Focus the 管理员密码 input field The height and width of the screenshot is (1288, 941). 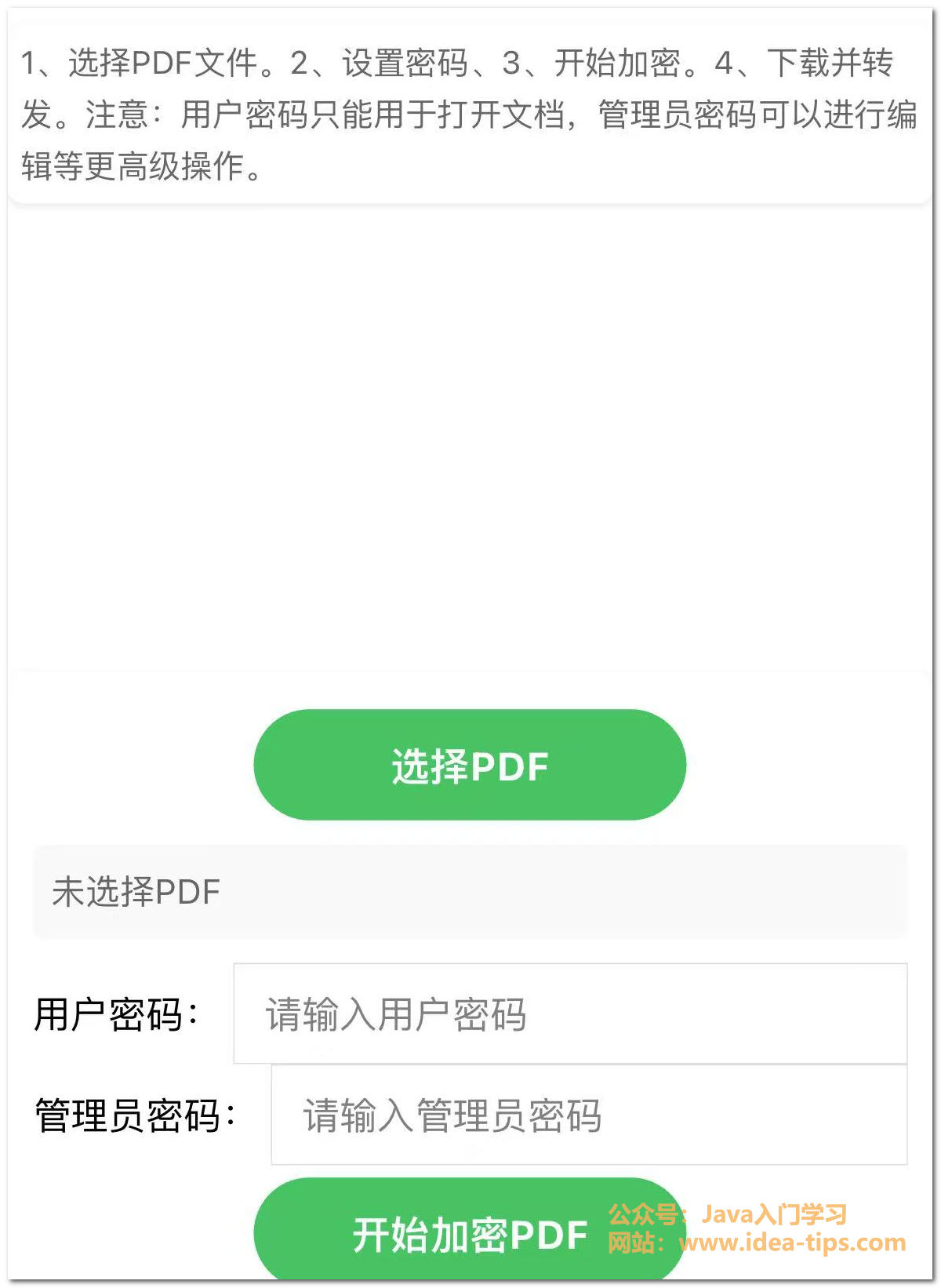pos(589,1115)
